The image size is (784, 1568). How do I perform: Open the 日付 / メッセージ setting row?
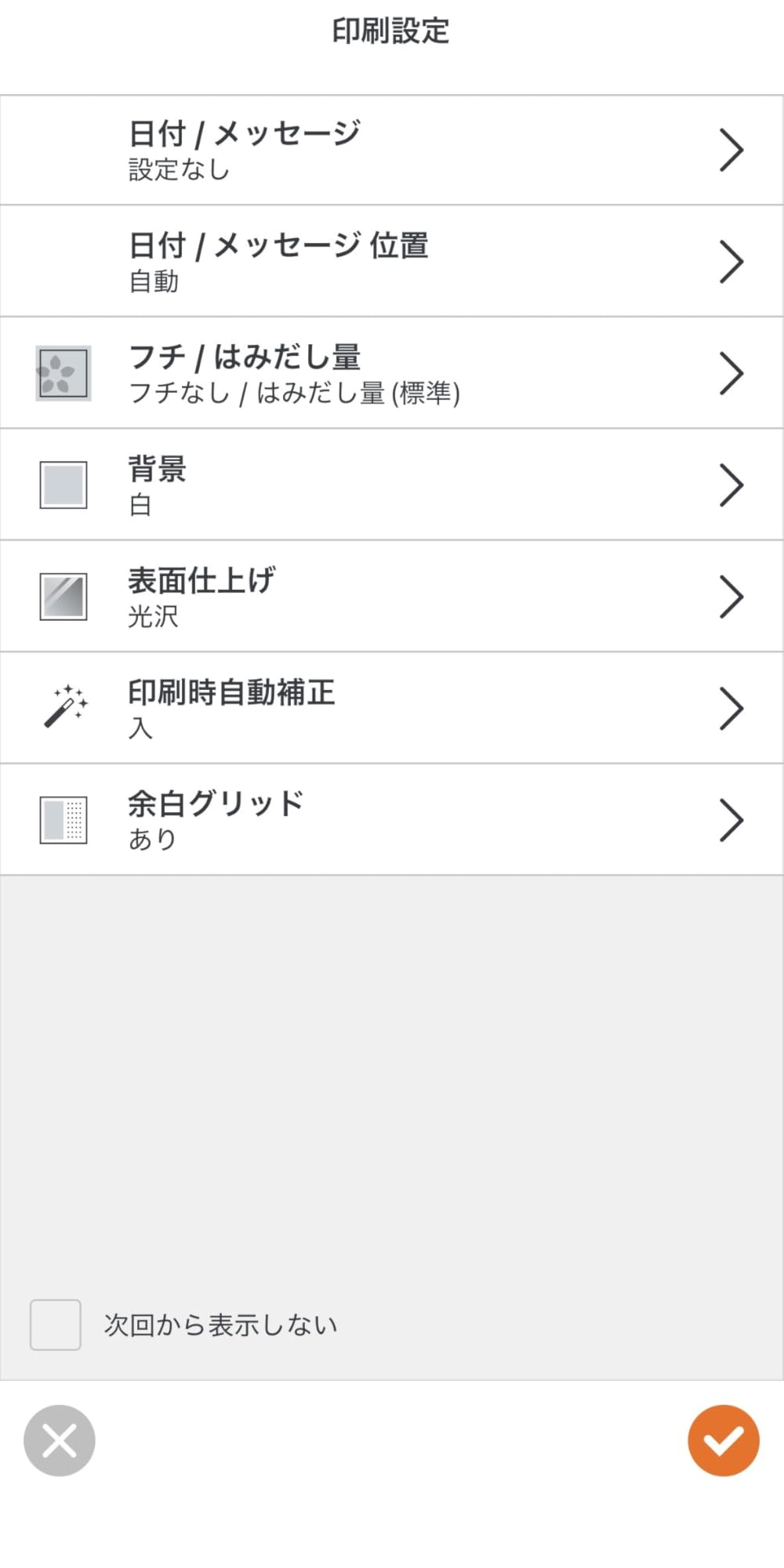point(392,151)
